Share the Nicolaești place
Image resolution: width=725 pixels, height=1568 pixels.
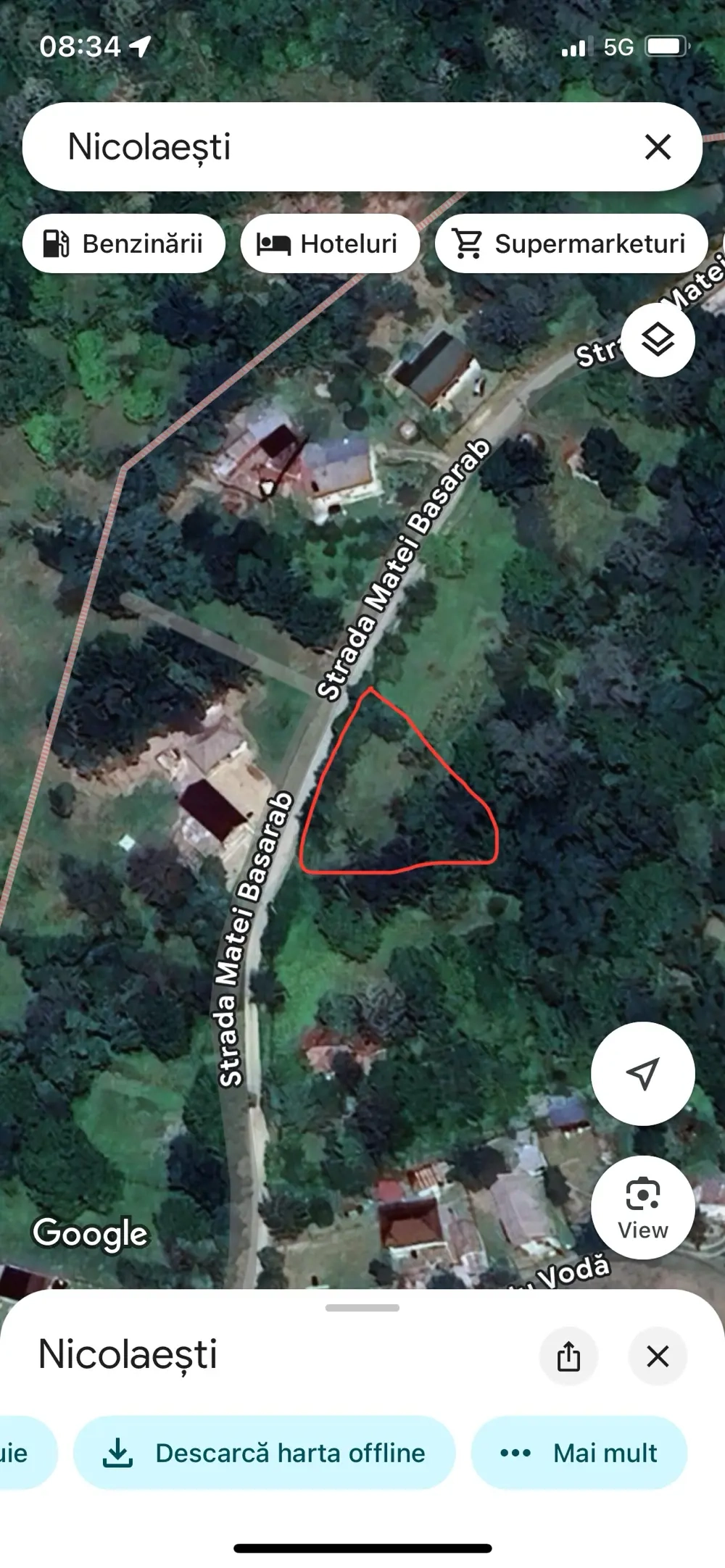pos(568,1356)
